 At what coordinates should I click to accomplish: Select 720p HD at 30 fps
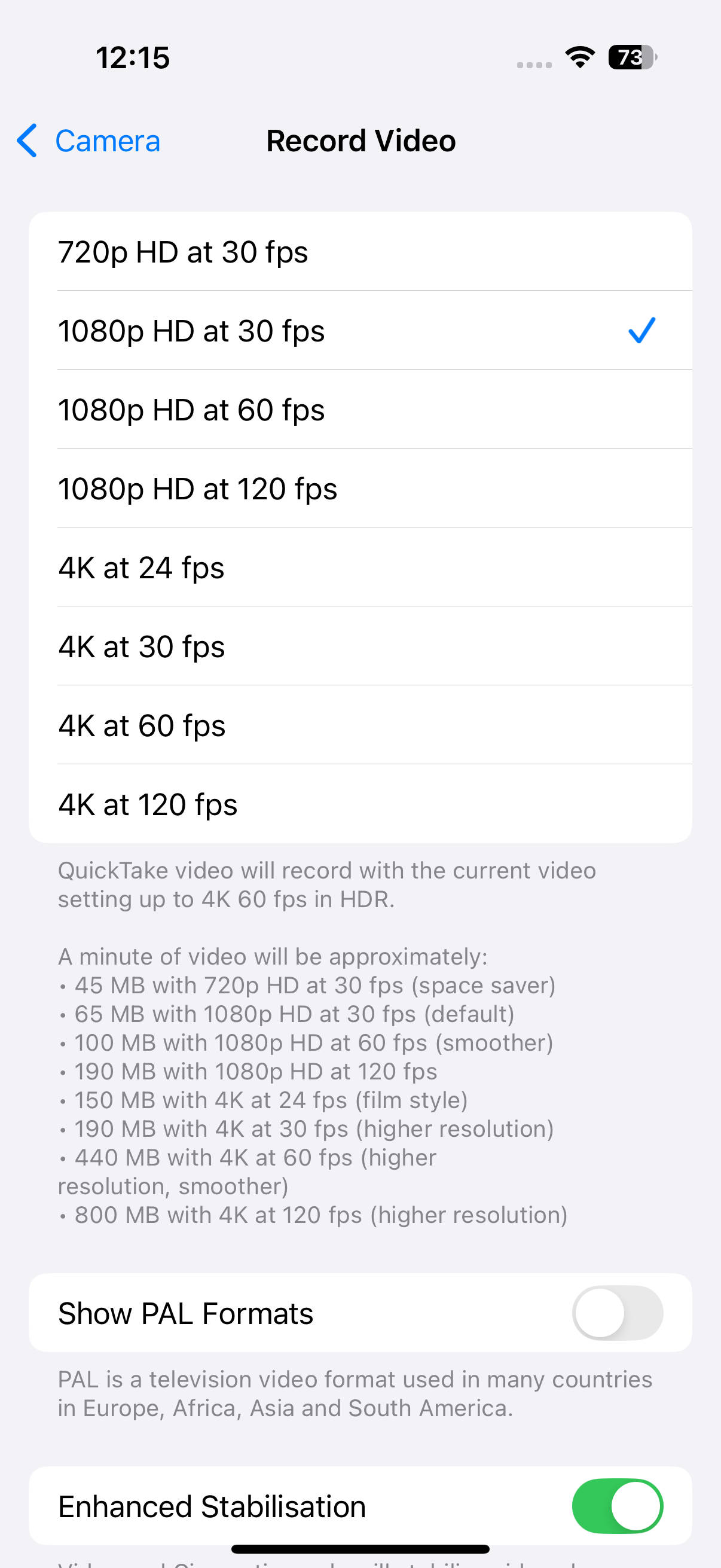360,251
